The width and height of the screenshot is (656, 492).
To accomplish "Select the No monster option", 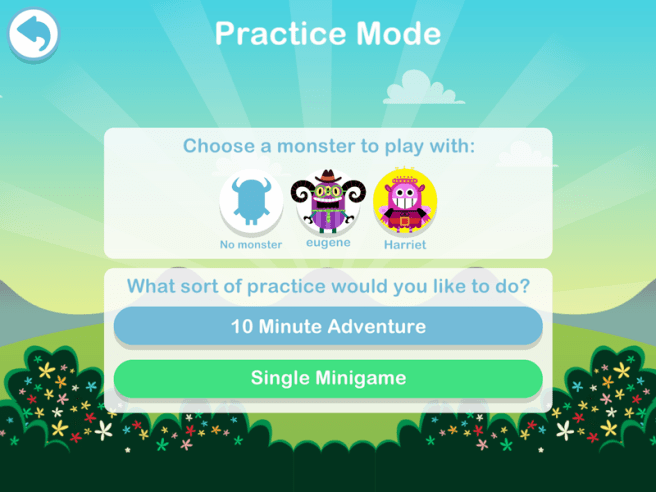I will coord(251,203).
